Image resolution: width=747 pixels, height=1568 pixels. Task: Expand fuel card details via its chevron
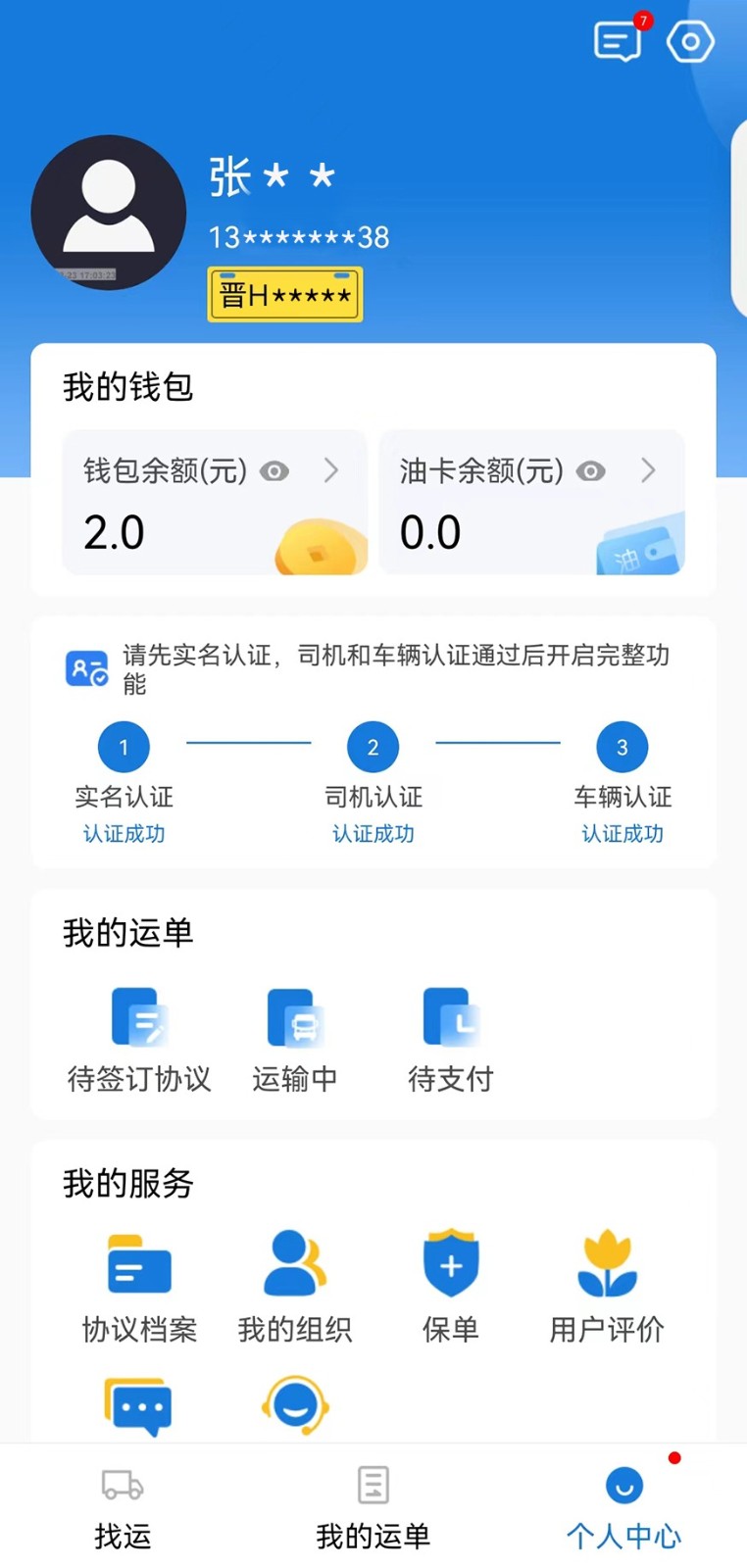coord(648,471)
